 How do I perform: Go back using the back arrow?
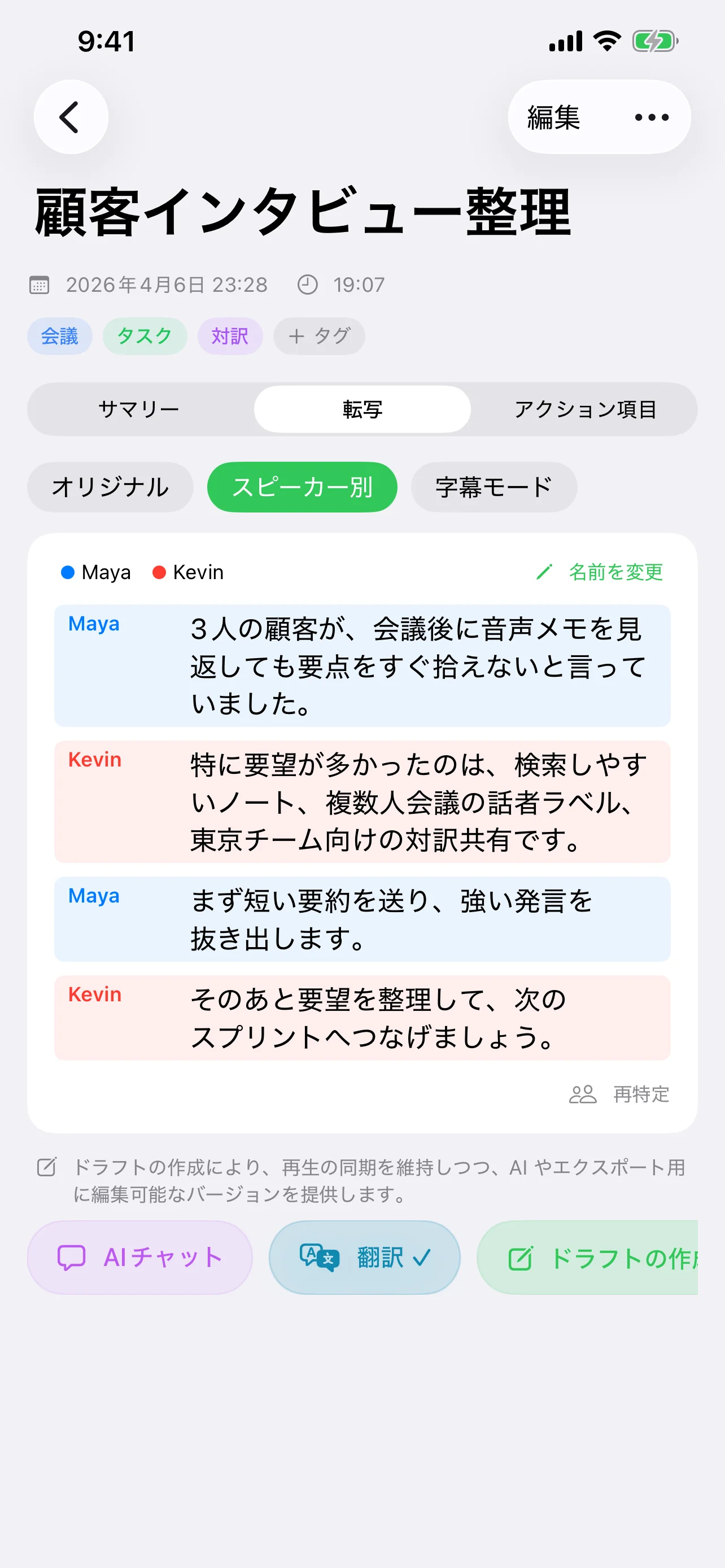coord(71,117)
